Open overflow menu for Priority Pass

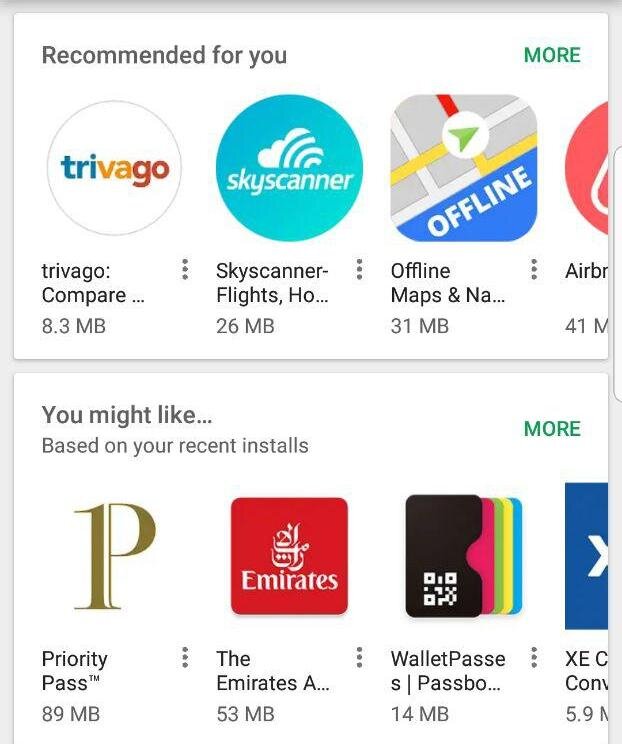pyautogui.click(x=184, y=657)
